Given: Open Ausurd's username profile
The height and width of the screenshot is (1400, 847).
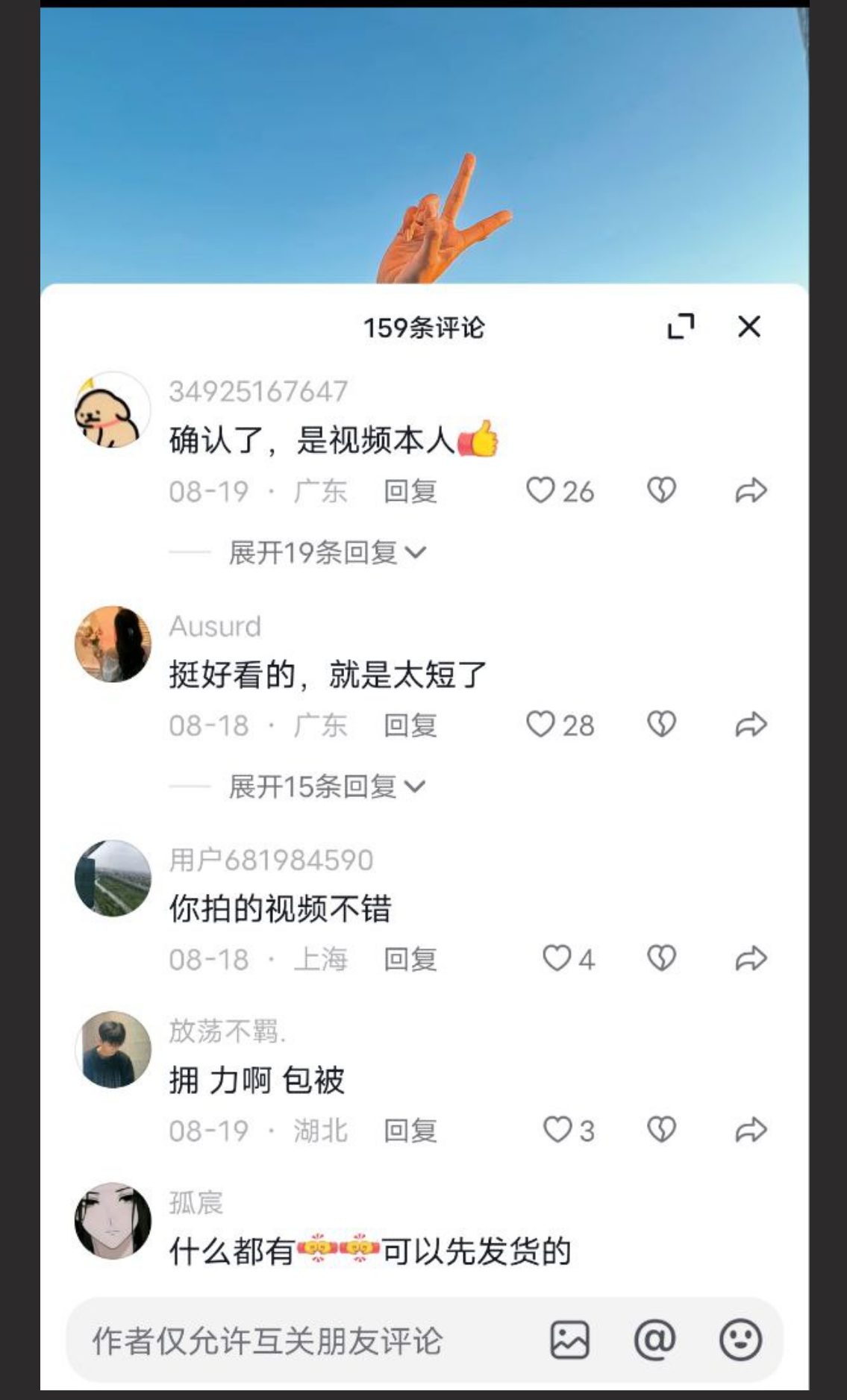Looking at the screenshot, I should point(215,627).
